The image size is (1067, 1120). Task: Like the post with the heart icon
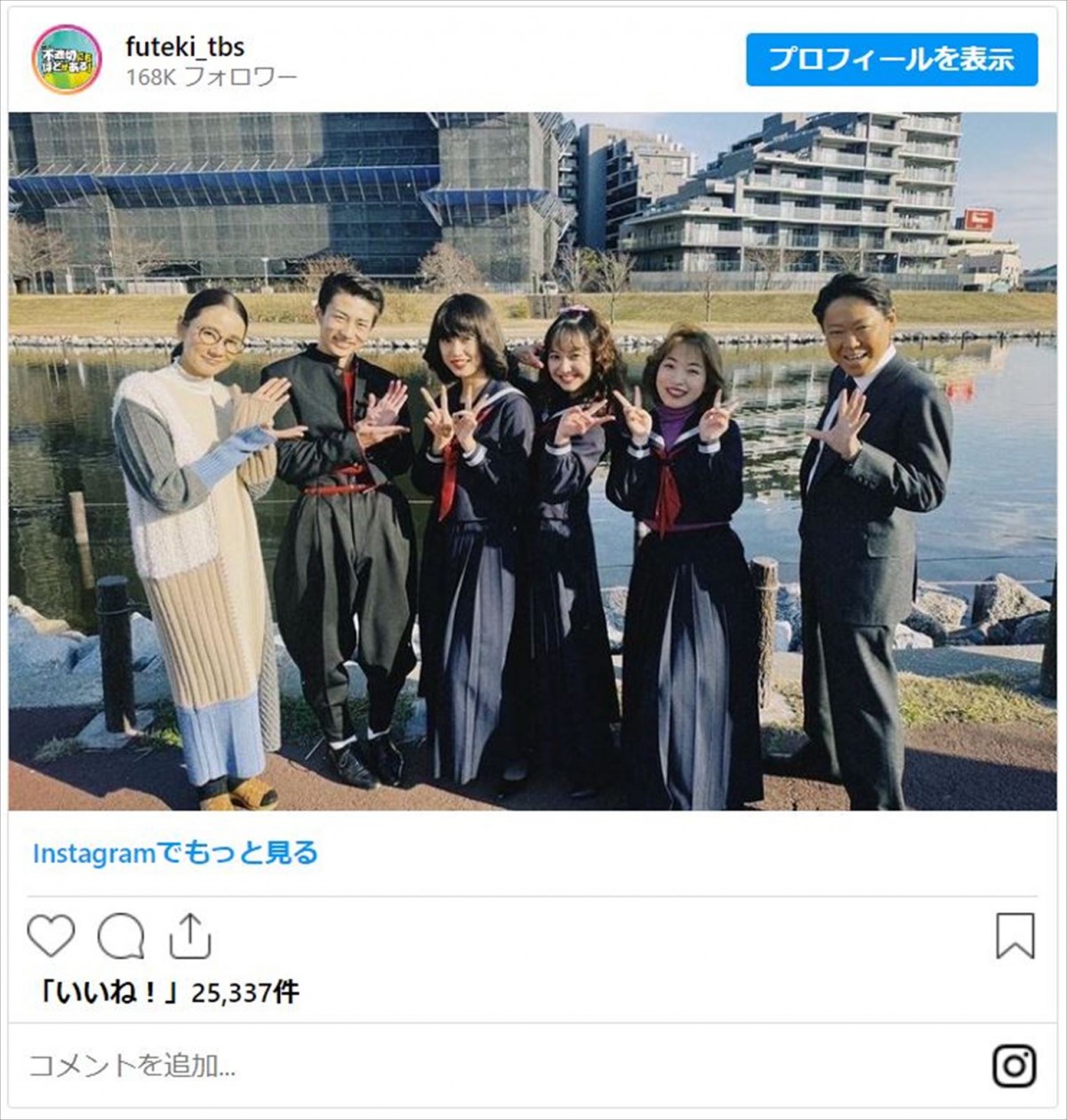pyautogui.click(x=51, y=936)
